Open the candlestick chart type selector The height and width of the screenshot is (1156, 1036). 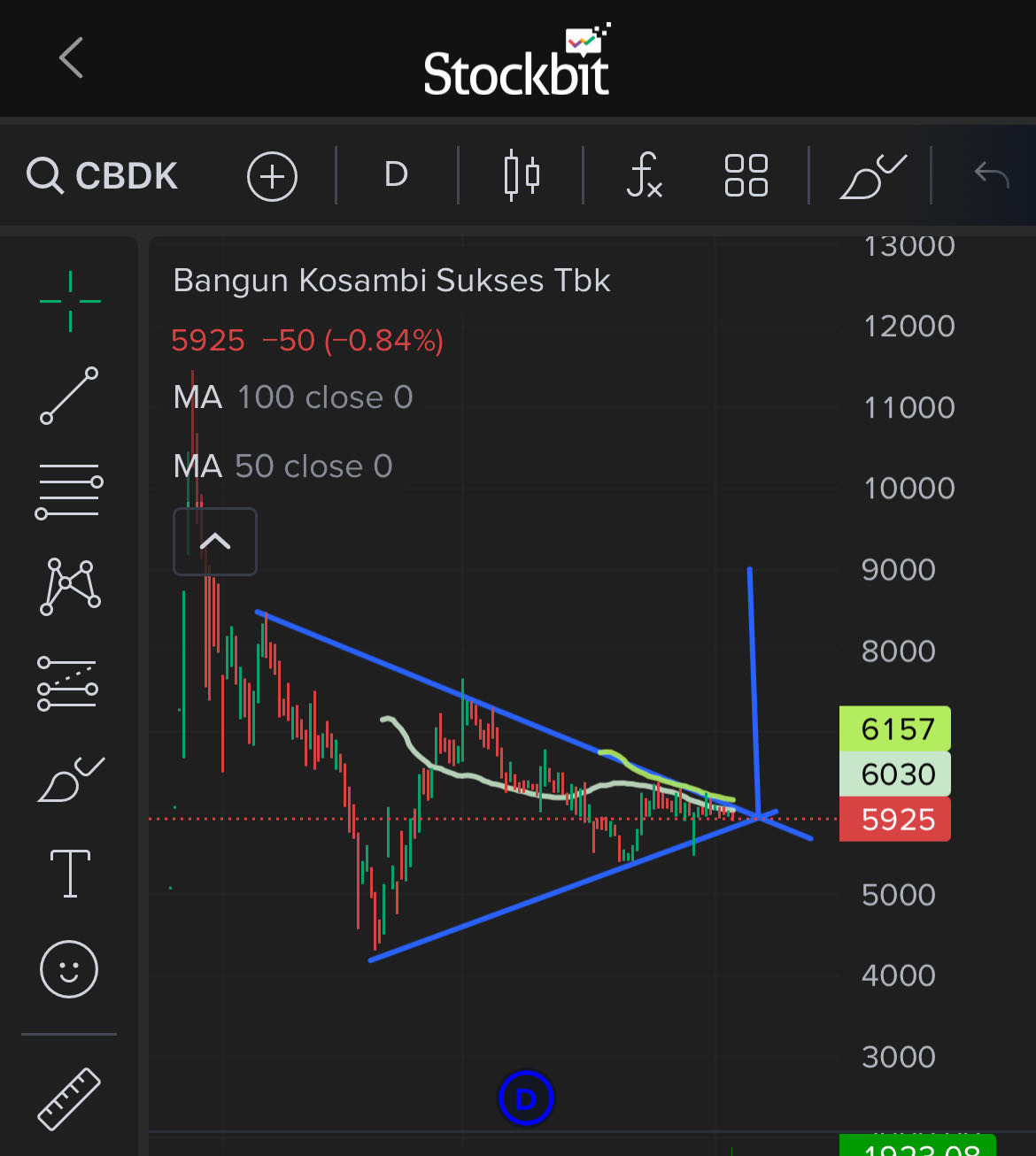(x=522, y=175)
